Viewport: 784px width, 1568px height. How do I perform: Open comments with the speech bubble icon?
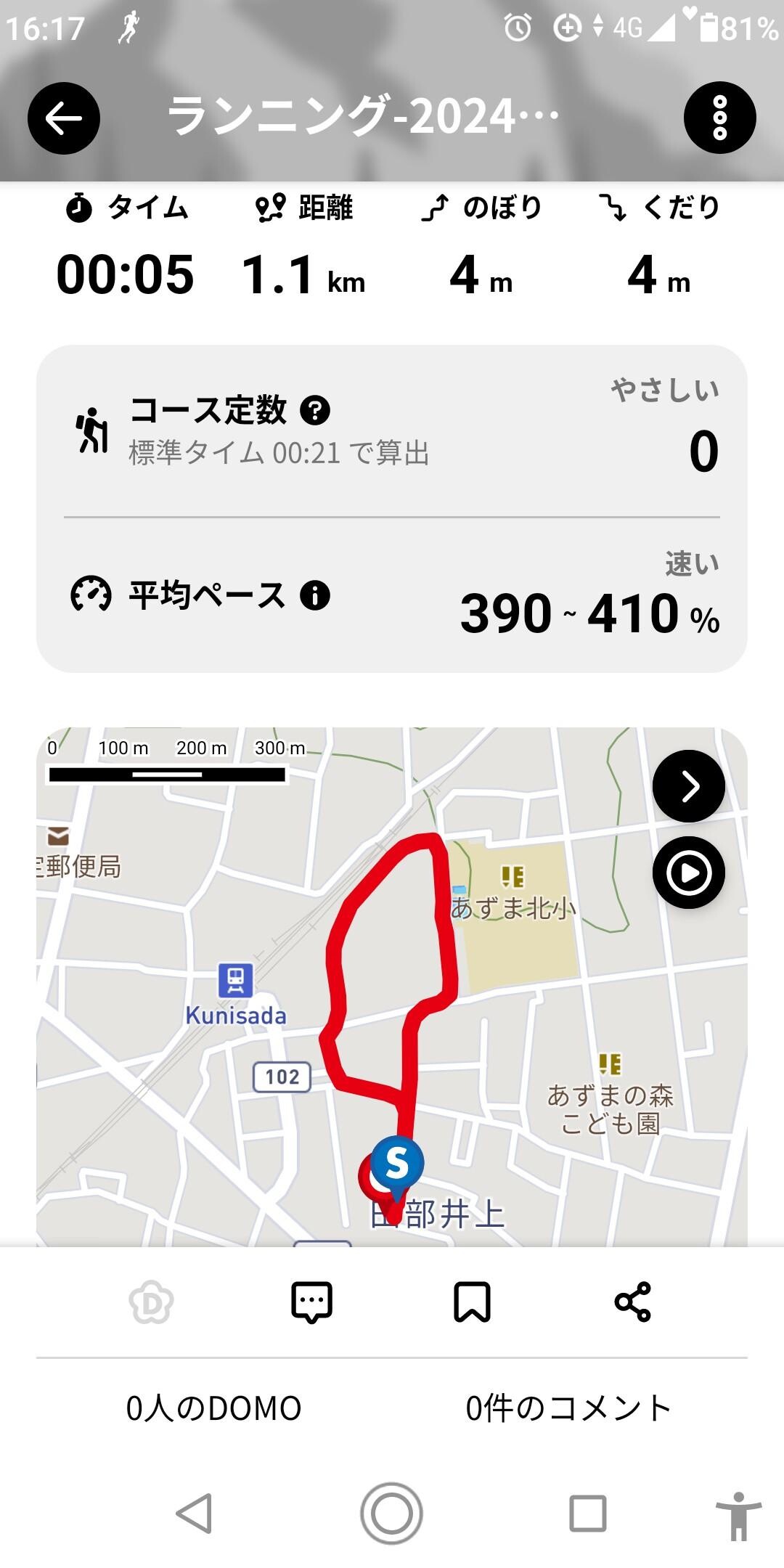point(313,1302)
